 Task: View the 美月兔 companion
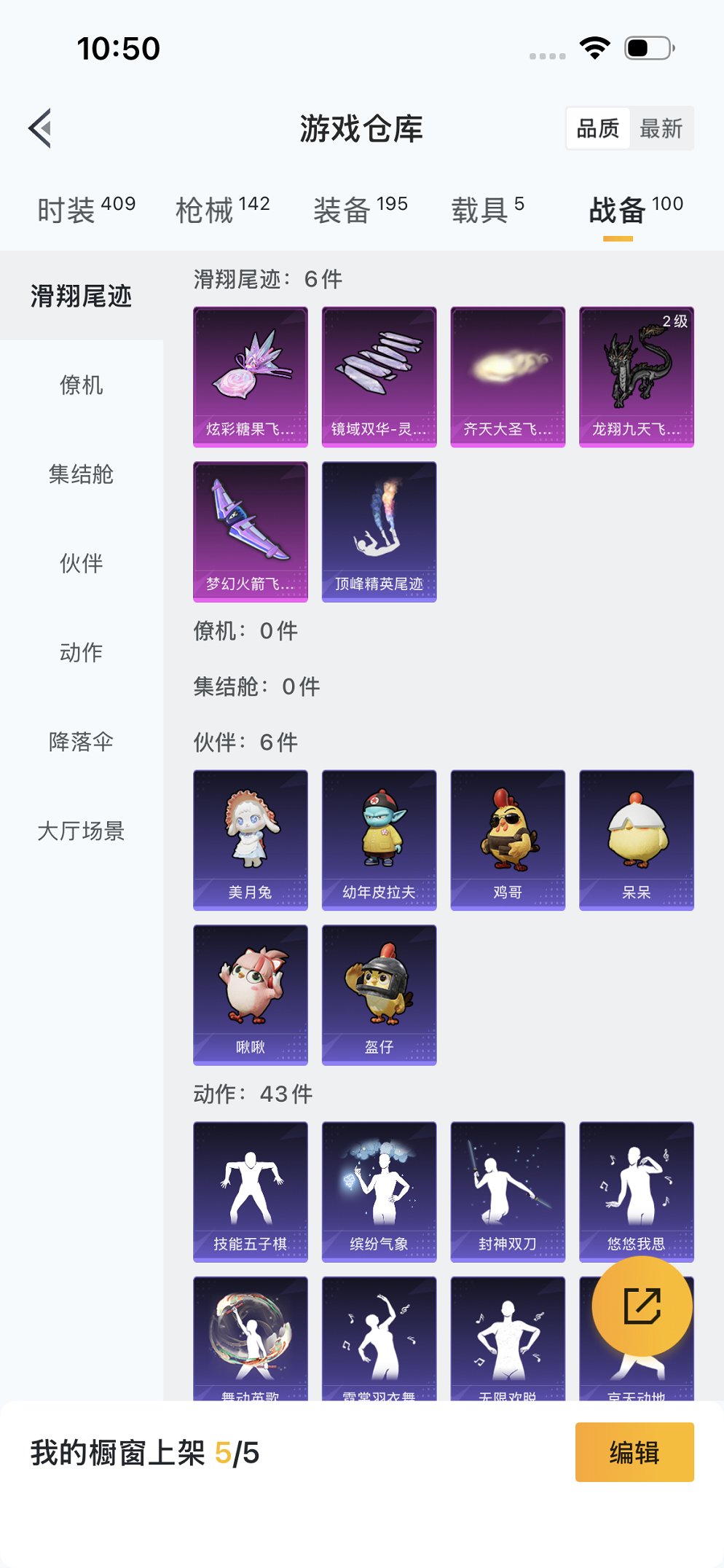pos(250,839)
